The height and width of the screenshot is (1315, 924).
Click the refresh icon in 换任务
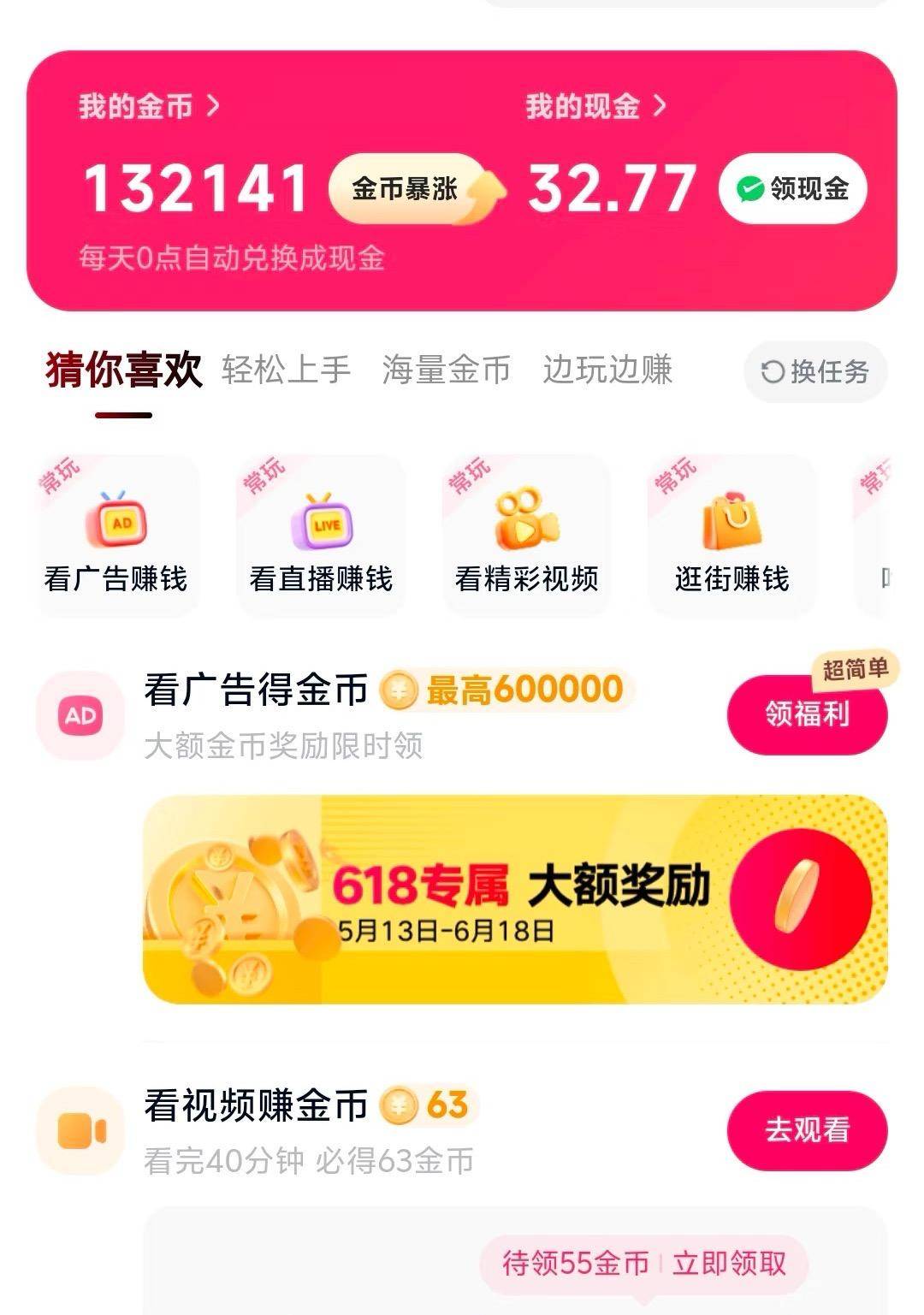point(771,371)
